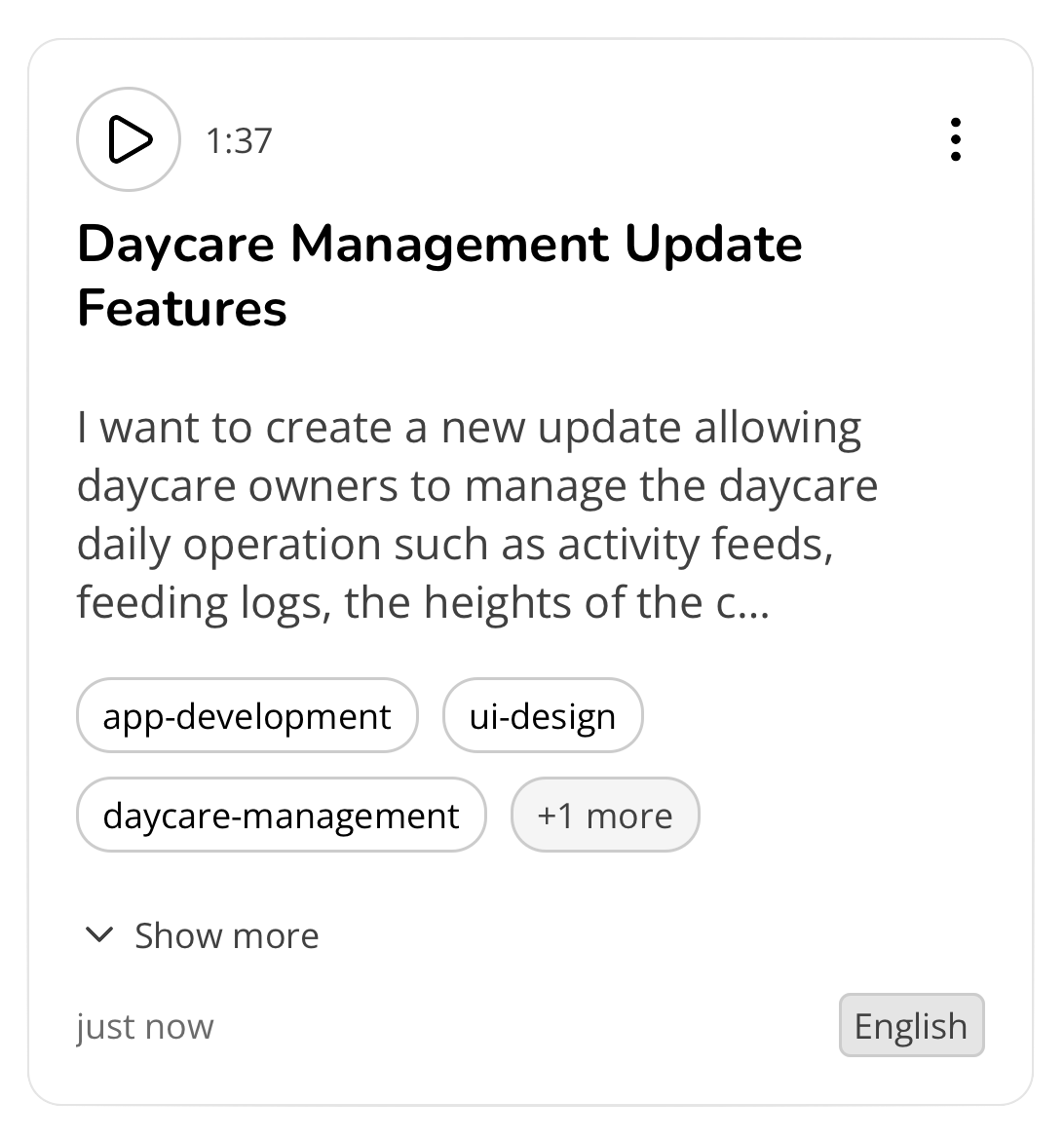Play the 1:37 voice recording
The width and height of the screenshot is (1064, 1140).
[129, 139]
